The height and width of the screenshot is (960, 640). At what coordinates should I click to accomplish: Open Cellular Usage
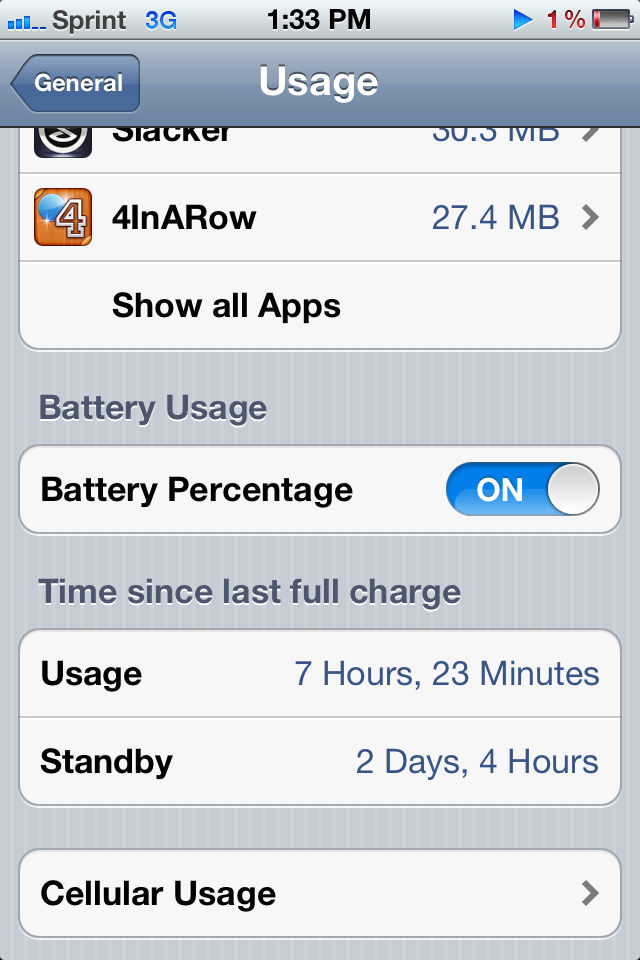click(x=320, y=893)
